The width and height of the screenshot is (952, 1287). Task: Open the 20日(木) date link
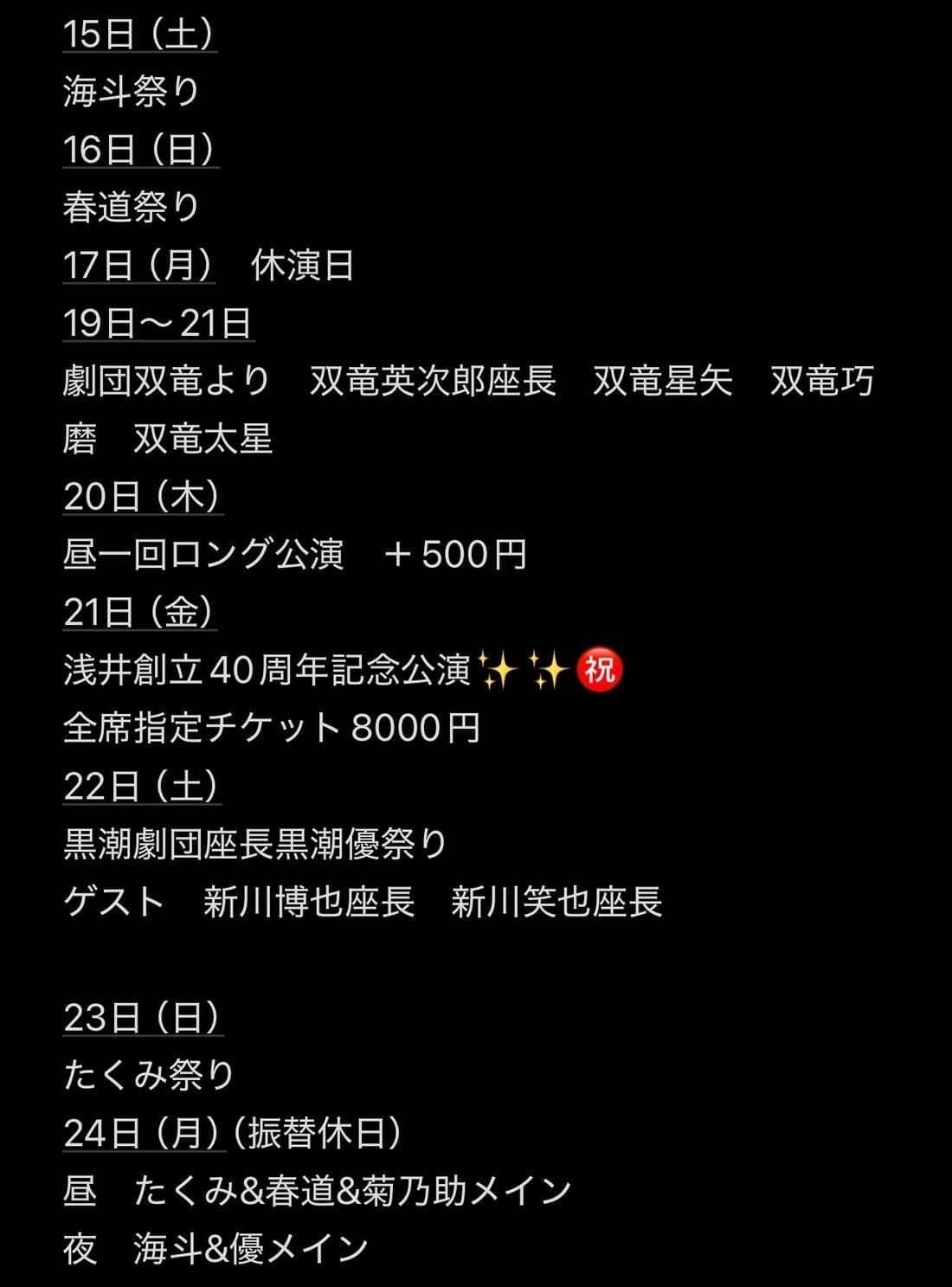tap(142, 497)
